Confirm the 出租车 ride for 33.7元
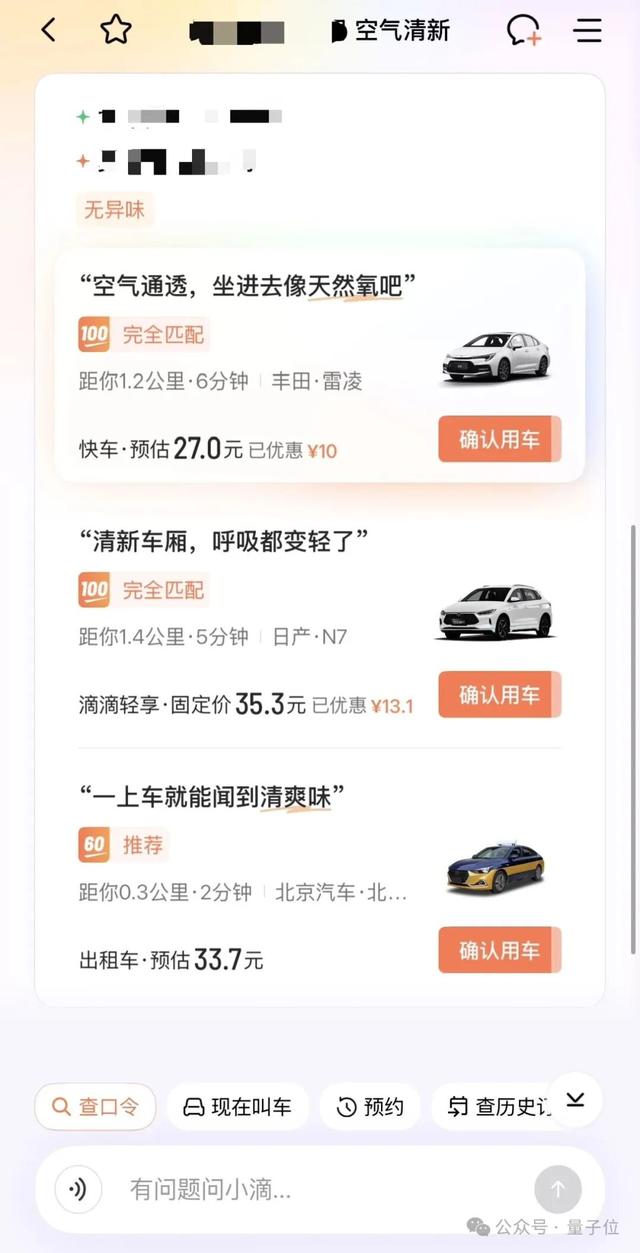 coord(499,950)
